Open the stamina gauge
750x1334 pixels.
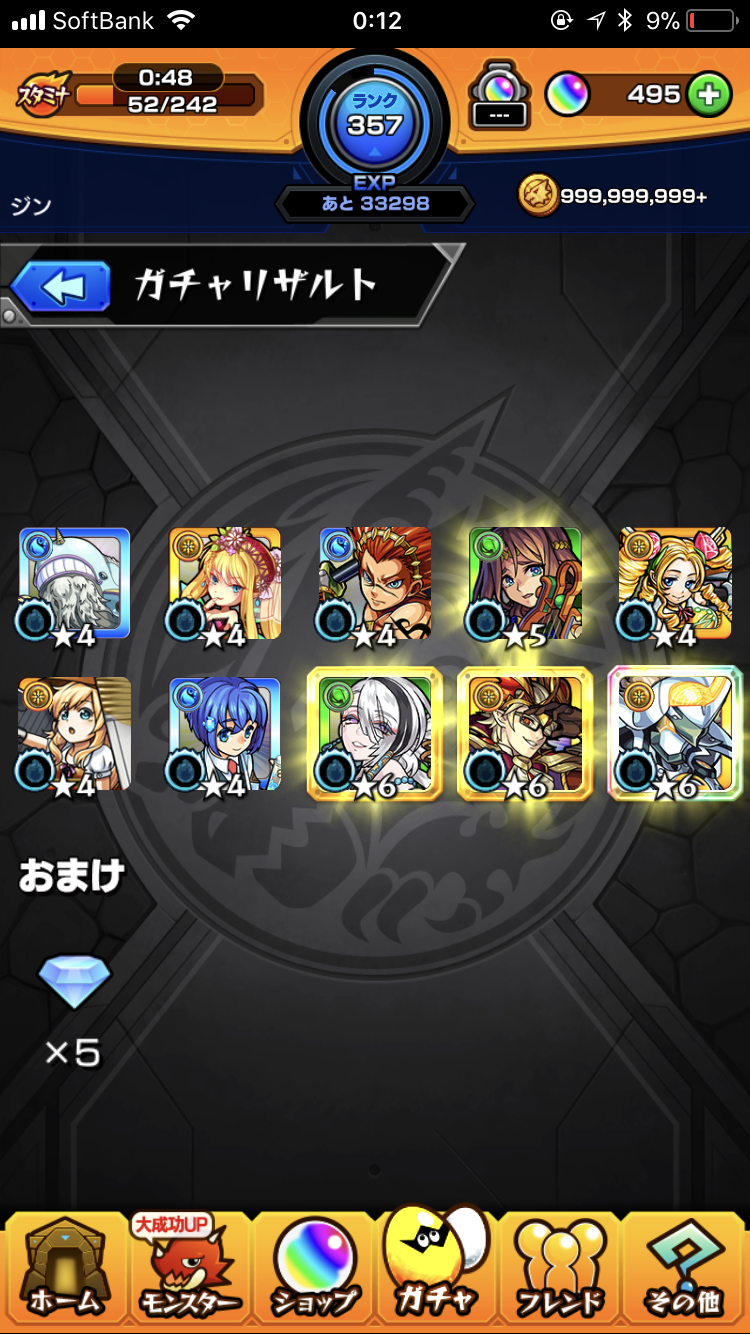click(x=140, y=93)
